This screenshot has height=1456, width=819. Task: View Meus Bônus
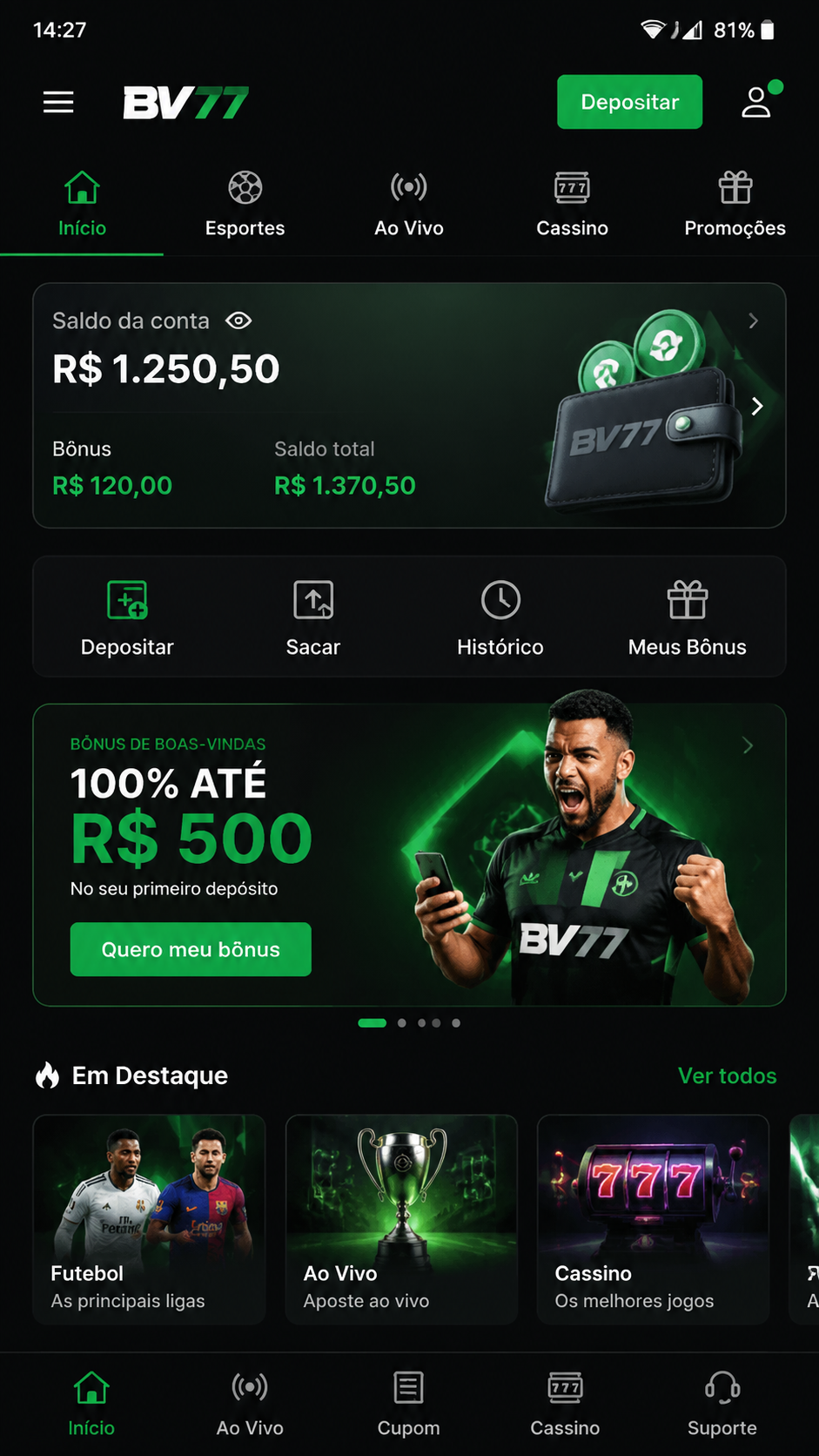pos(688,618)
